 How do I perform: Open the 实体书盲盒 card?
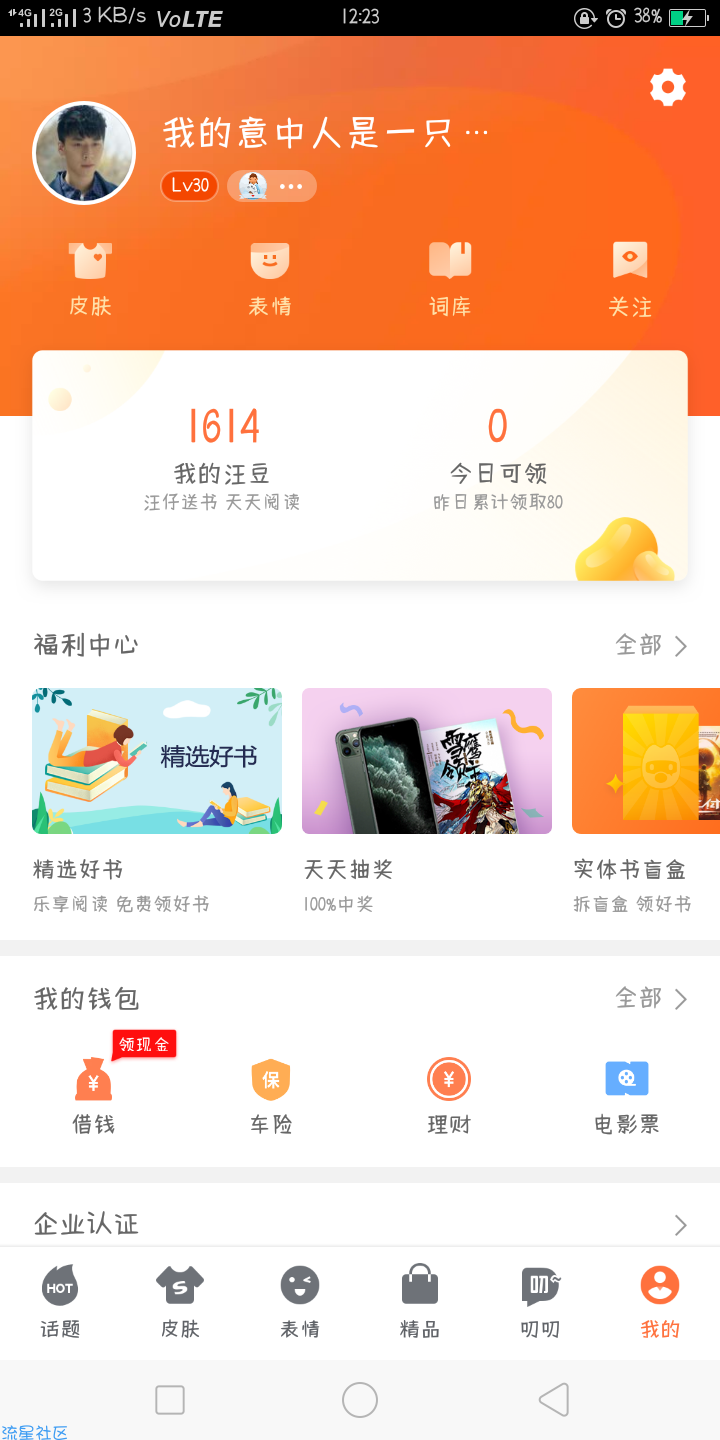[x=646, y=800]
